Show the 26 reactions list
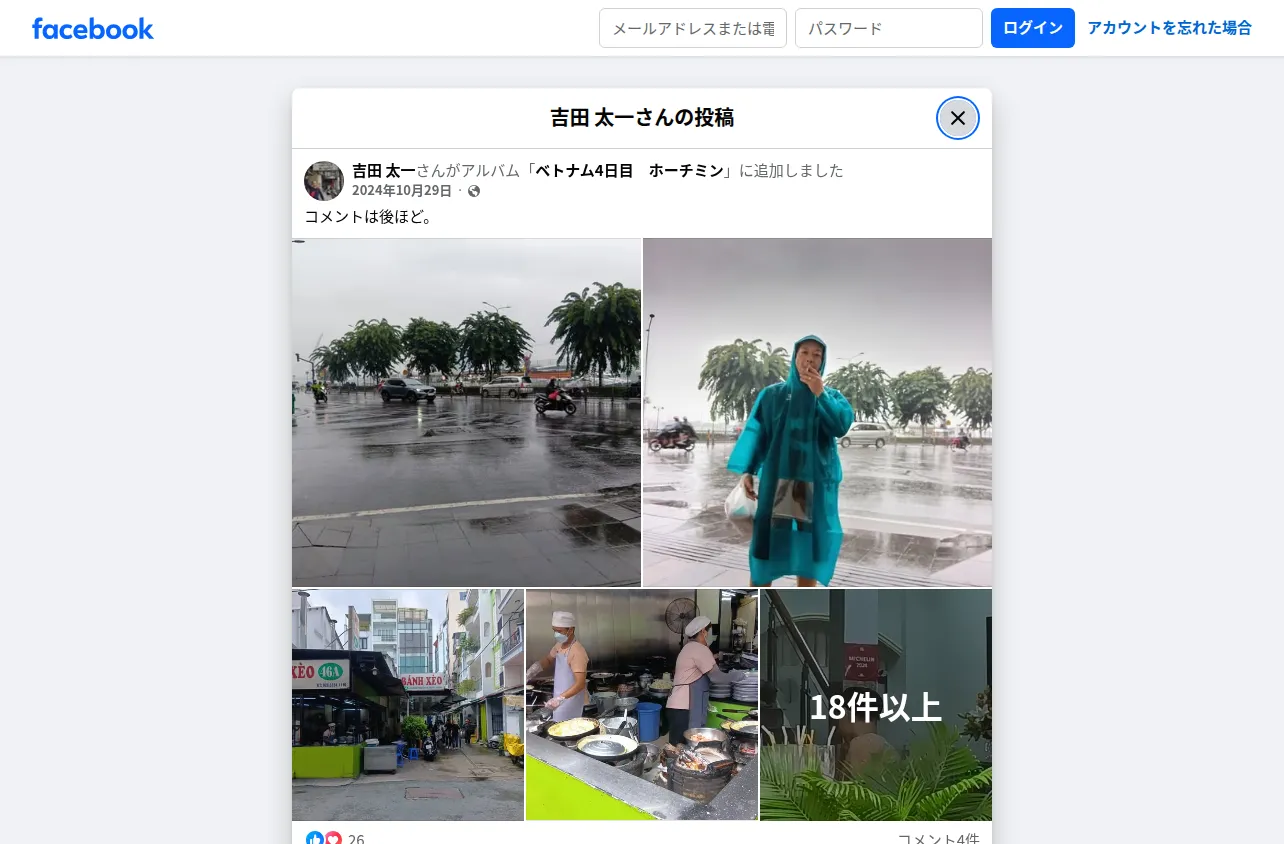 click(x=336, y=838)
